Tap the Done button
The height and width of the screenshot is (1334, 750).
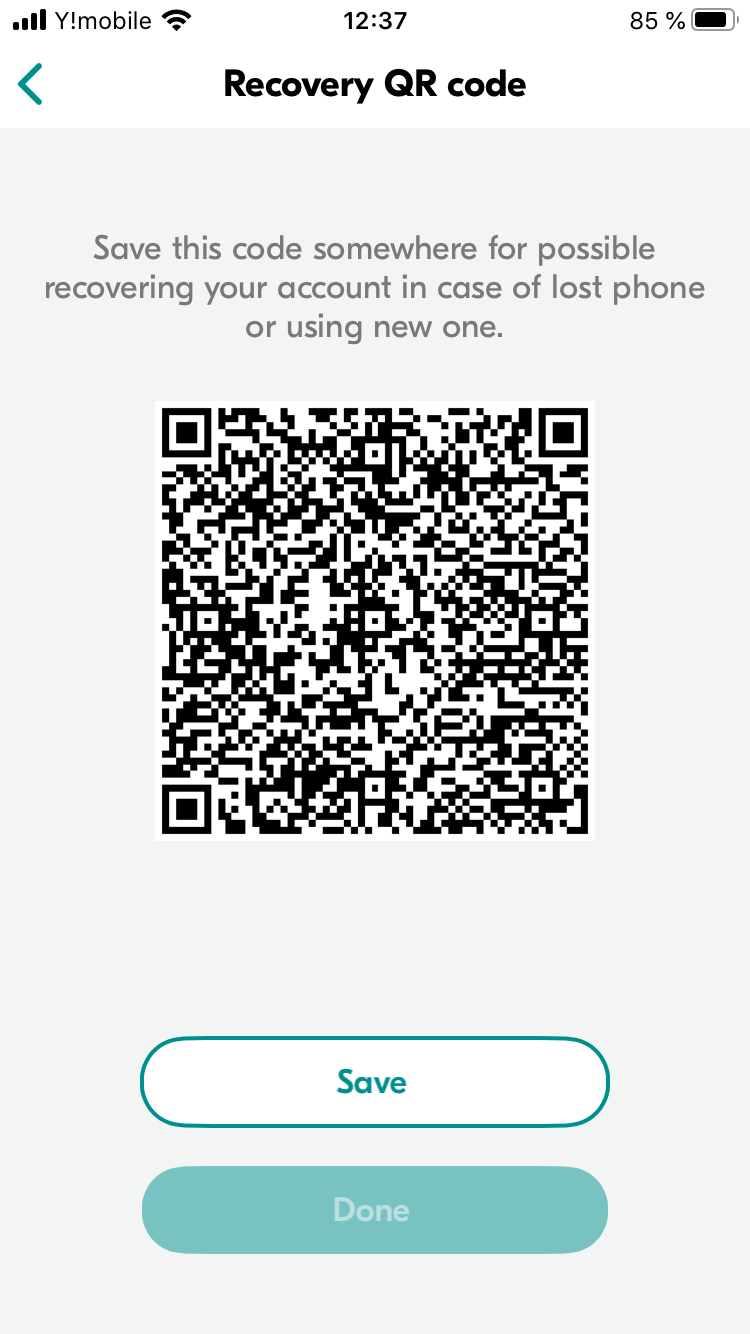pyautogui.click(x=374, y=1210)
